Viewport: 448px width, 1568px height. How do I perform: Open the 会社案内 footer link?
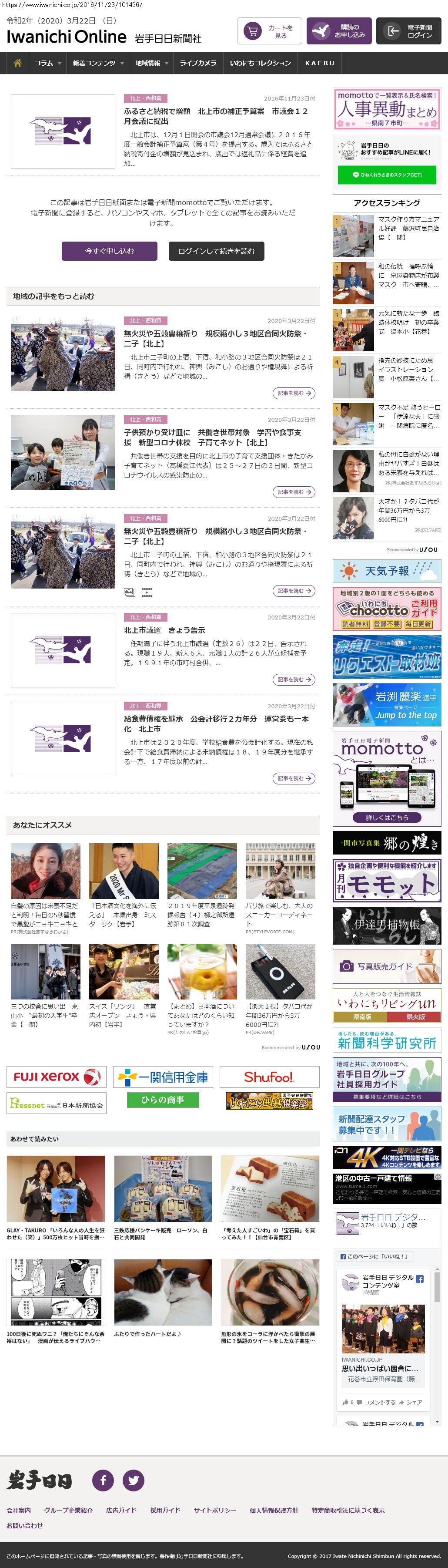19,1510
